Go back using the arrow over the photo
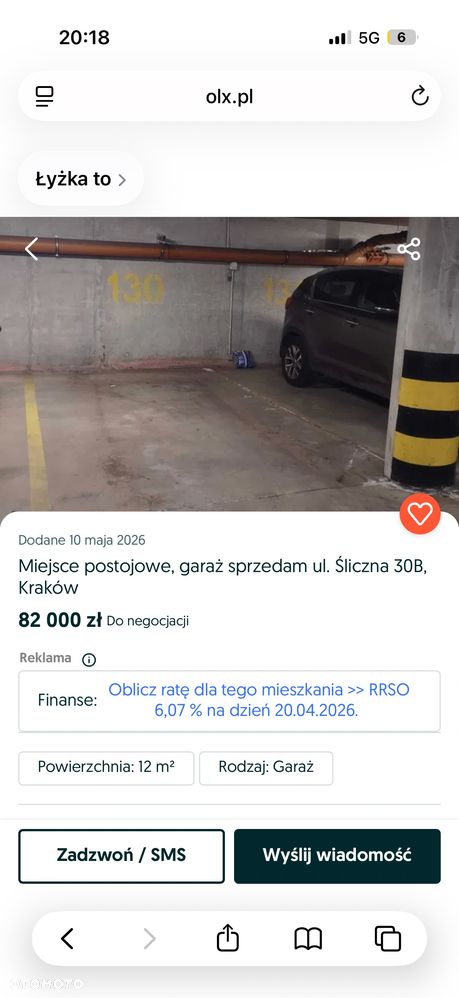This screenshot has height=998, width=459. [x=31, y=249]
